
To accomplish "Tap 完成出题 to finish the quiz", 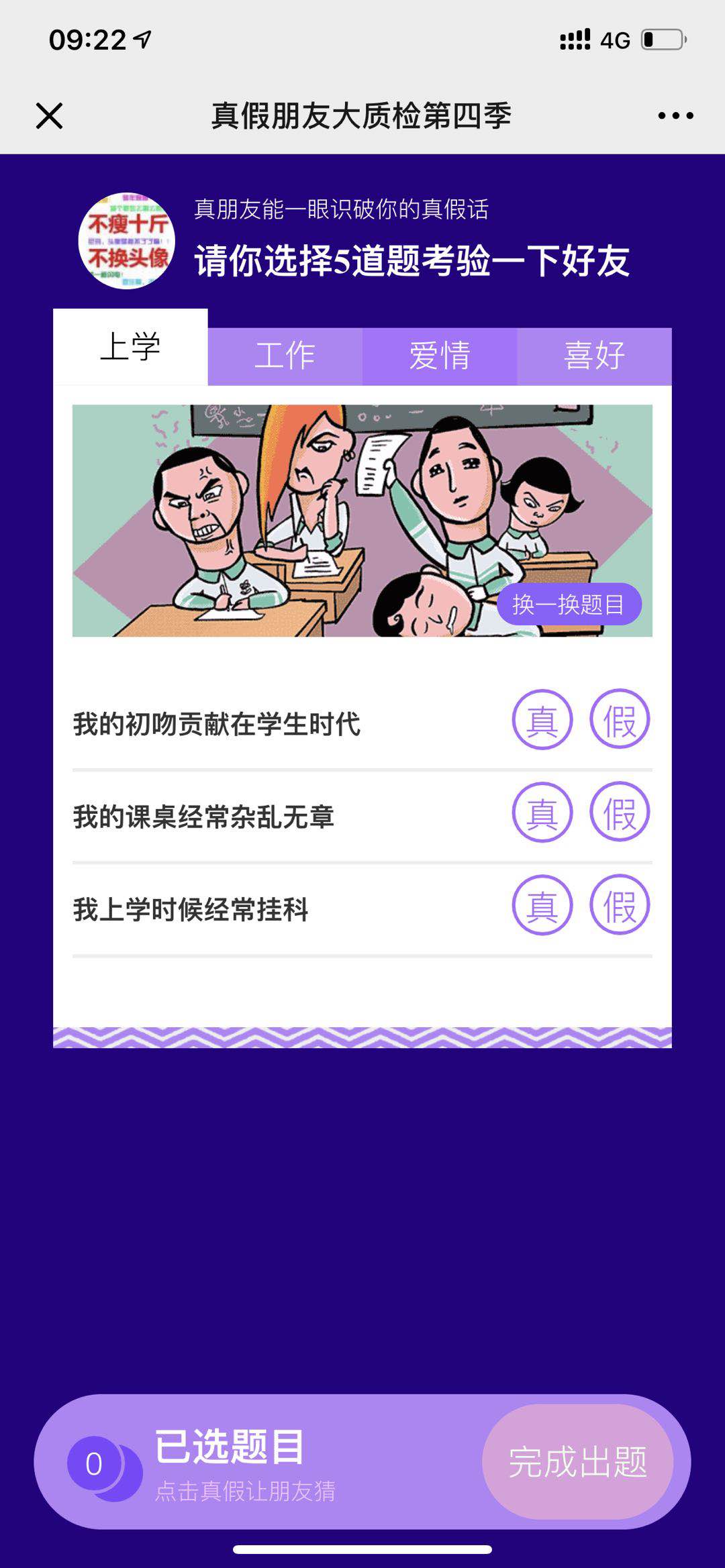I will 577,1461.
